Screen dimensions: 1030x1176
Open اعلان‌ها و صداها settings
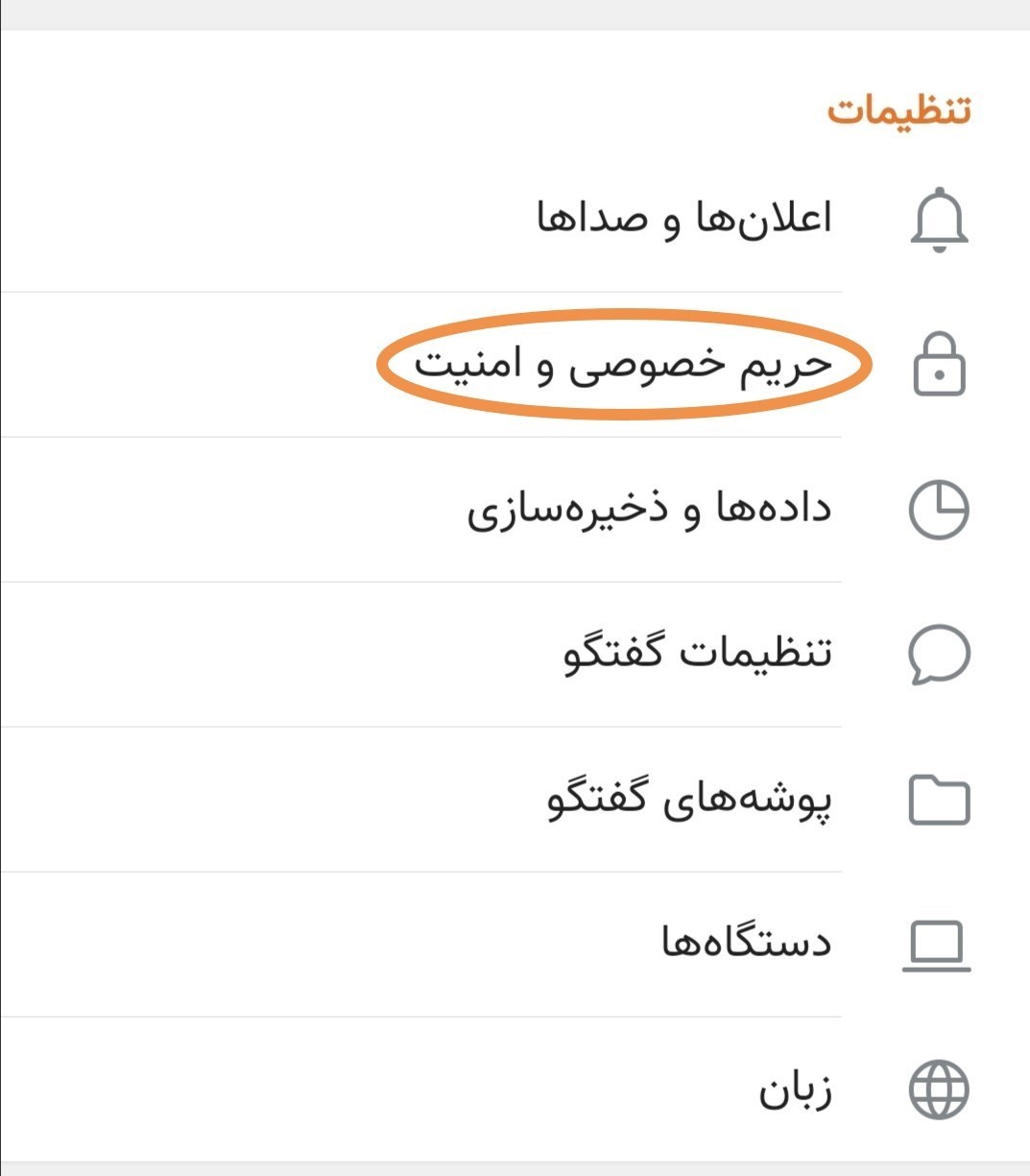point(515,220)
